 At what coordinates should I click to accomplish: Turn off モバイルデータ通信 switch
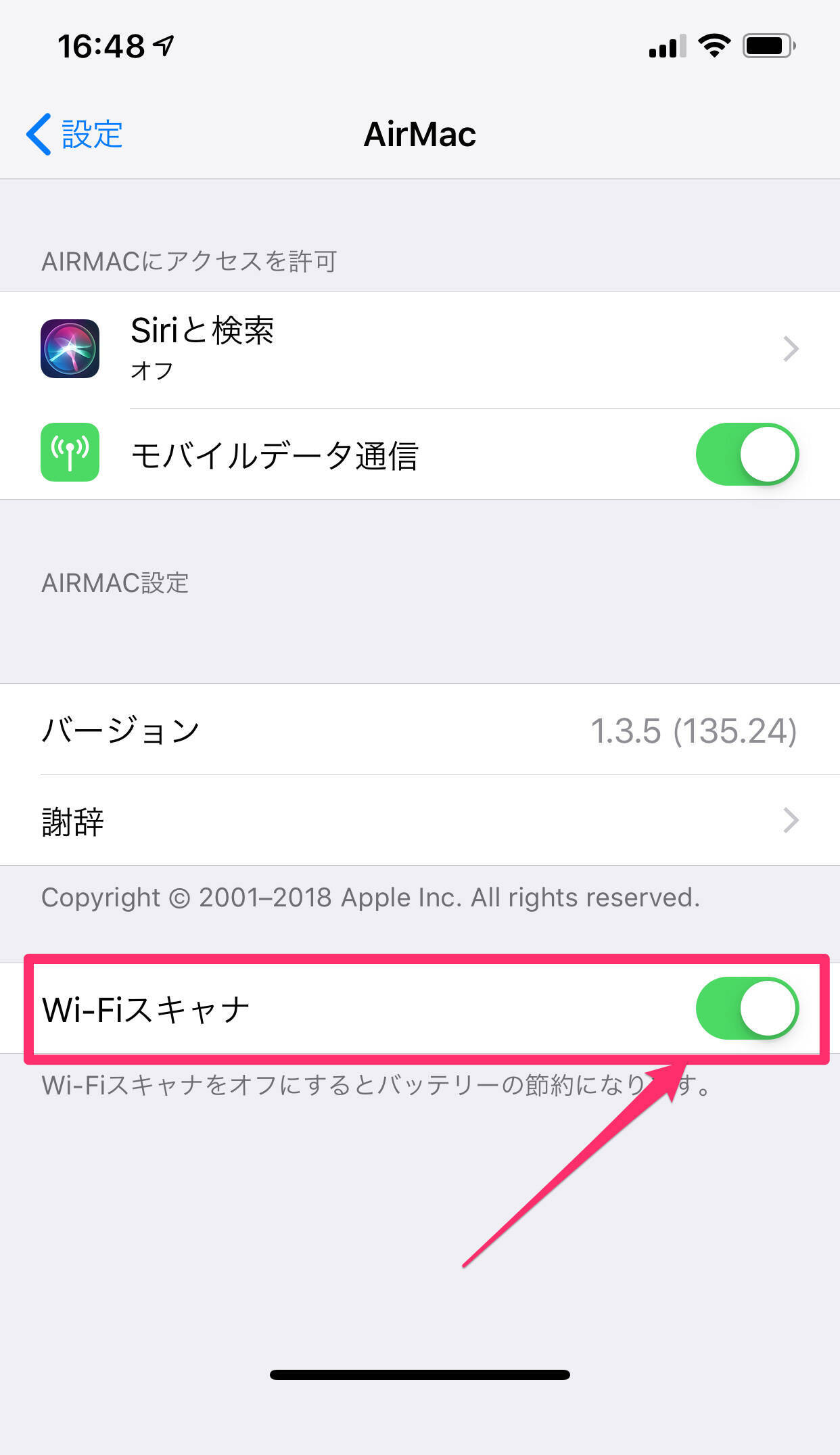[747, 455]
